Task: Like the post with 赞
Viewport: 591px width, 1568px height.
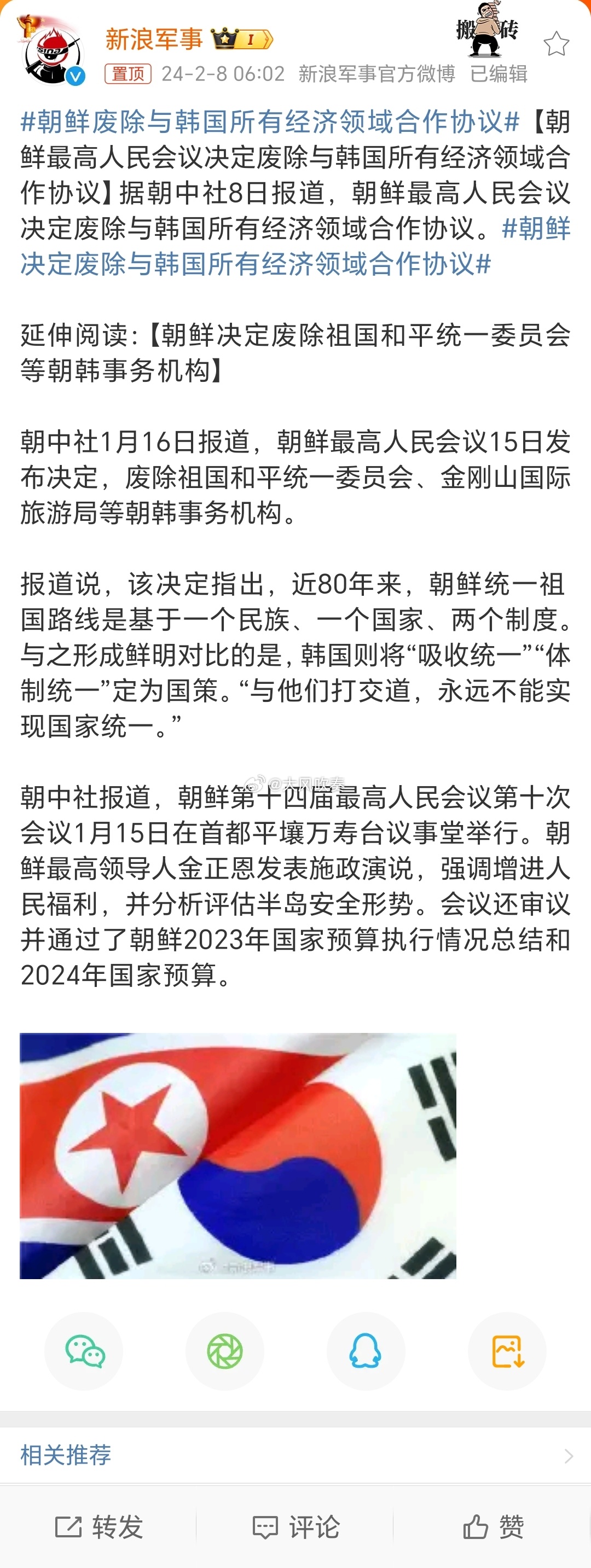Action: (x=493, y=1526)
